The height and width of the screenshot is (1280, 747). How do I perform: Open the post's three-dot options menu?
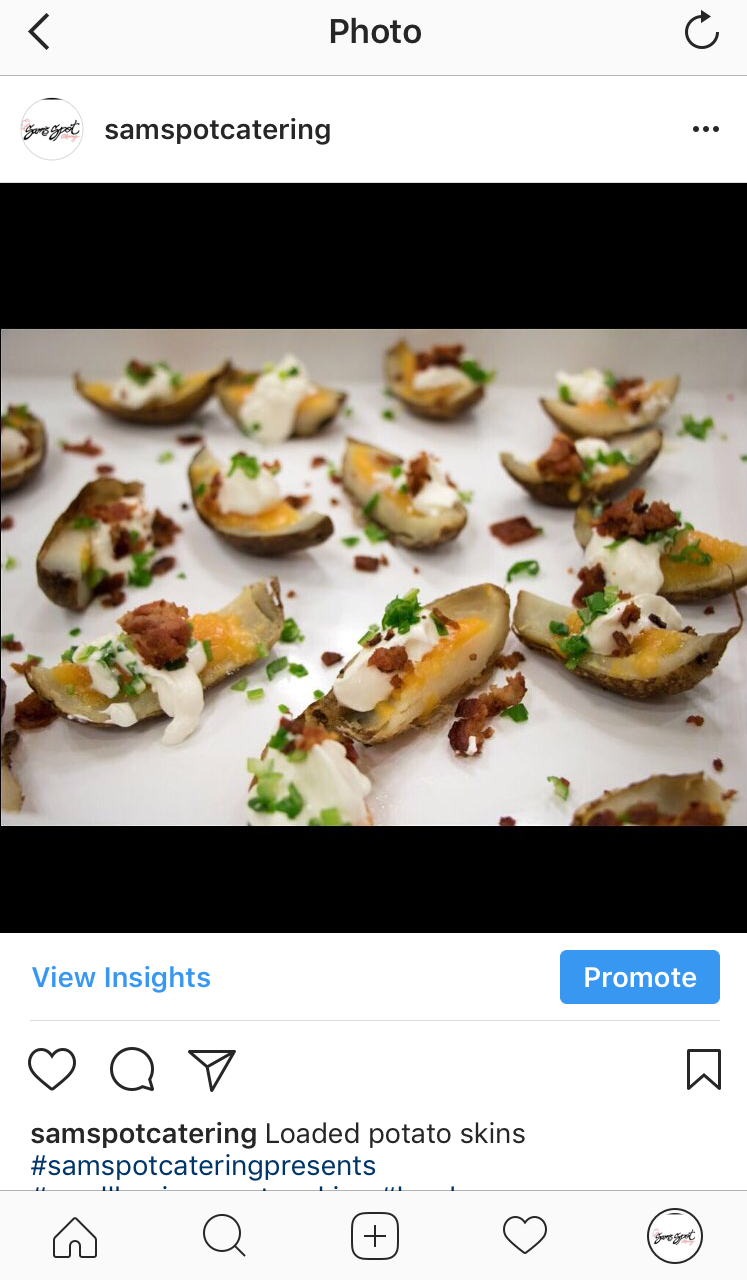tap(705, 130)
